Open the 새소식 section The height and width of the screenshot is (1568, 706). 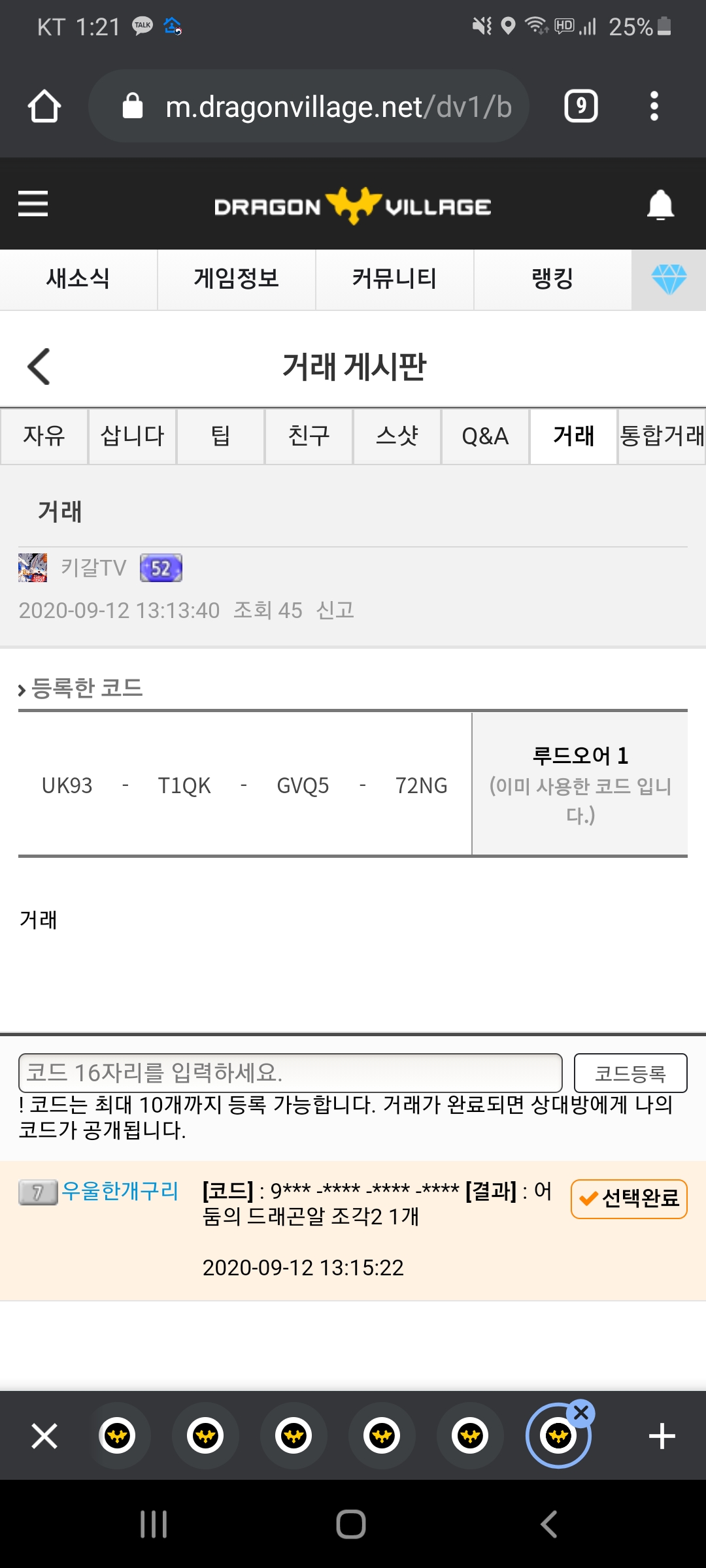[78, 279]
